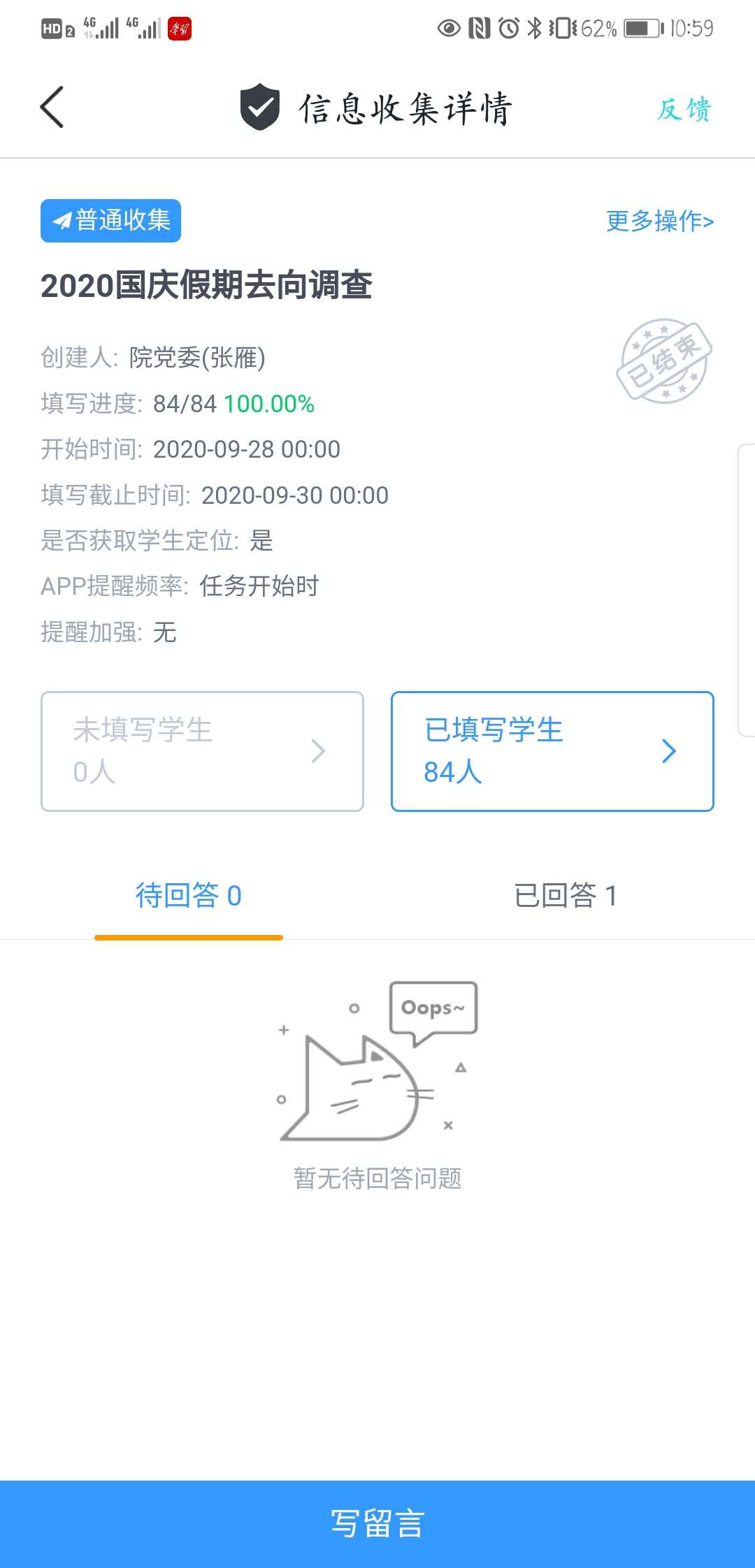View the 已填写学生 84人 list
Viewport: 755px width, 1568px height.
[x=552, y=751]
